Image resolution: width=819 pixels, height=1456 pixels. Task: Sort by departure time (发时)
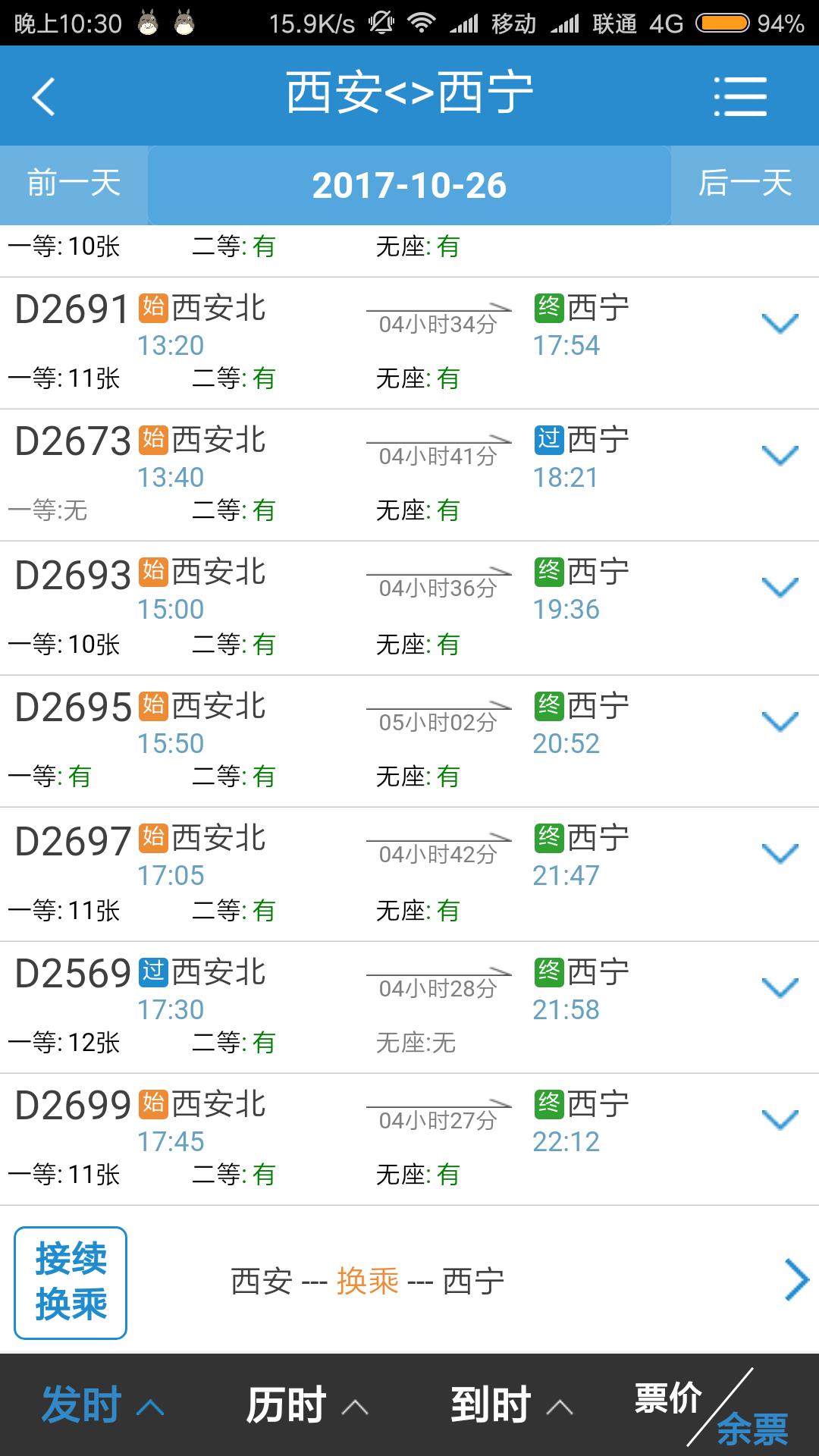pyautogui.click(x=102, y=1405)
